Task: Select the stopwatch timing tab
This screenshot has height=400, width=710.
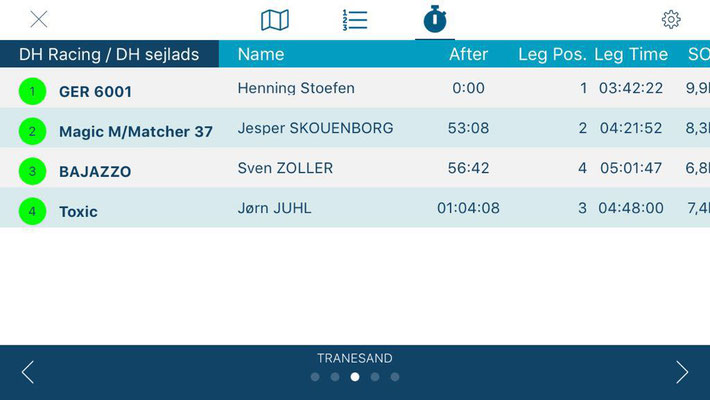Action: 434,20
